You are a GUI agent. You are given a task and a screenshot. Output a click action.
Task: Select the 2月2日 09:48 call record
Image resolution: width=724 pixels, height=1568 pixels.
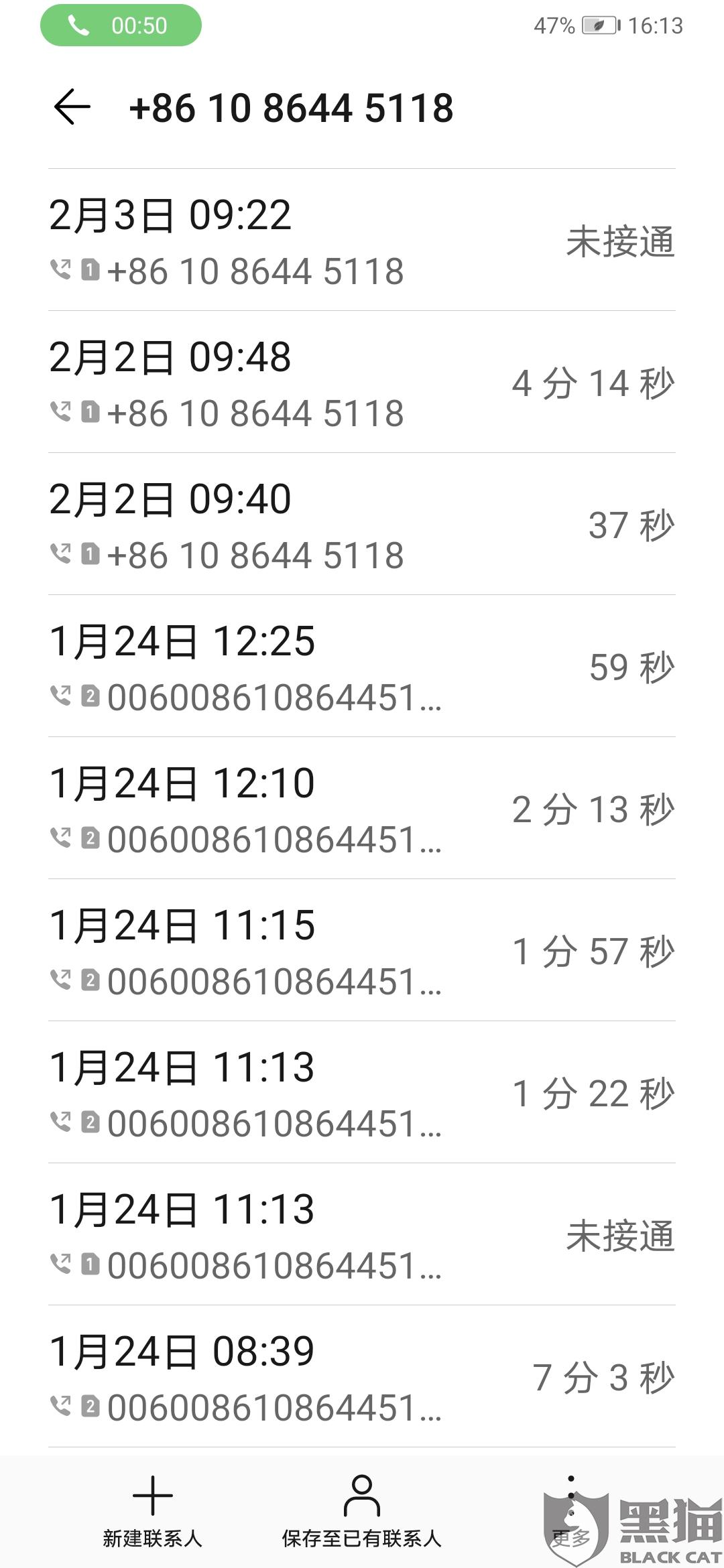tap(362, 382)
